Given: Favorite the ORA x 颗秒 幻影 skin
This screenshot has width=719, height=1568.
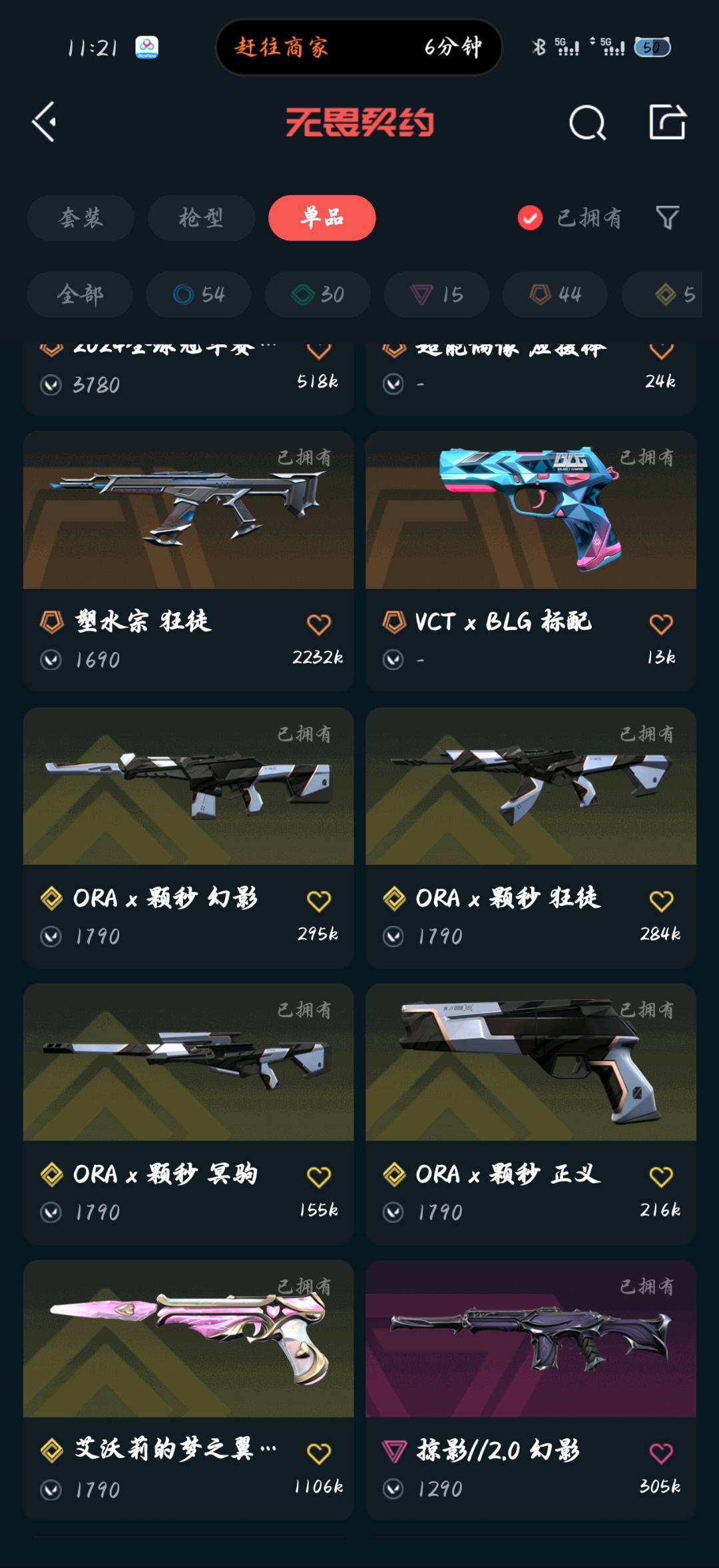Looking at the screenshot, I should point(319,901).
